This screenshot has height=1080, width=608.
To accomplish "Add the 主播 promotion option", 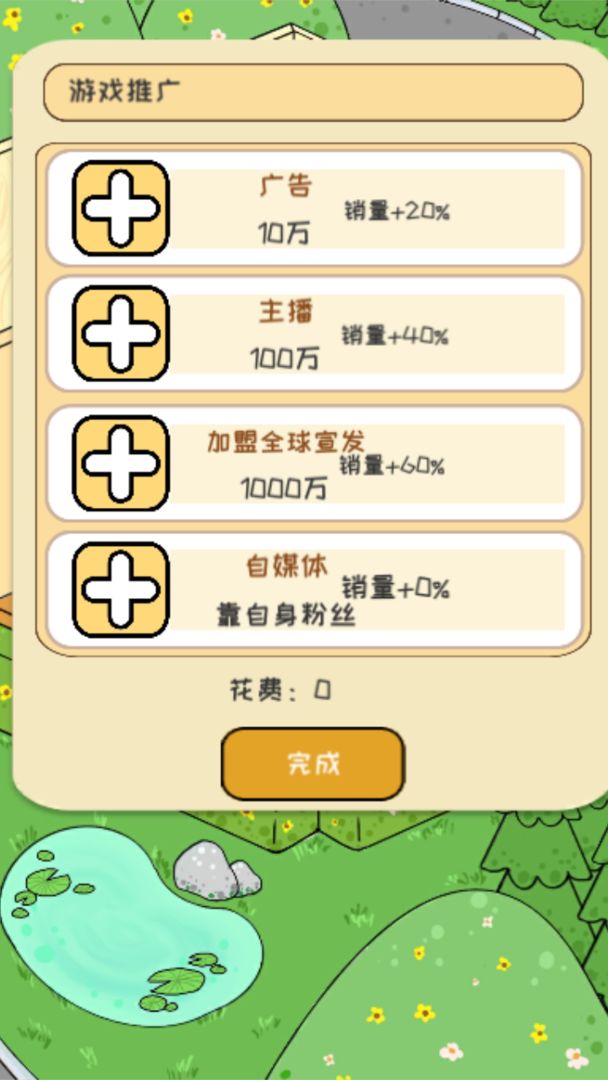I will [x=120, y=333].
